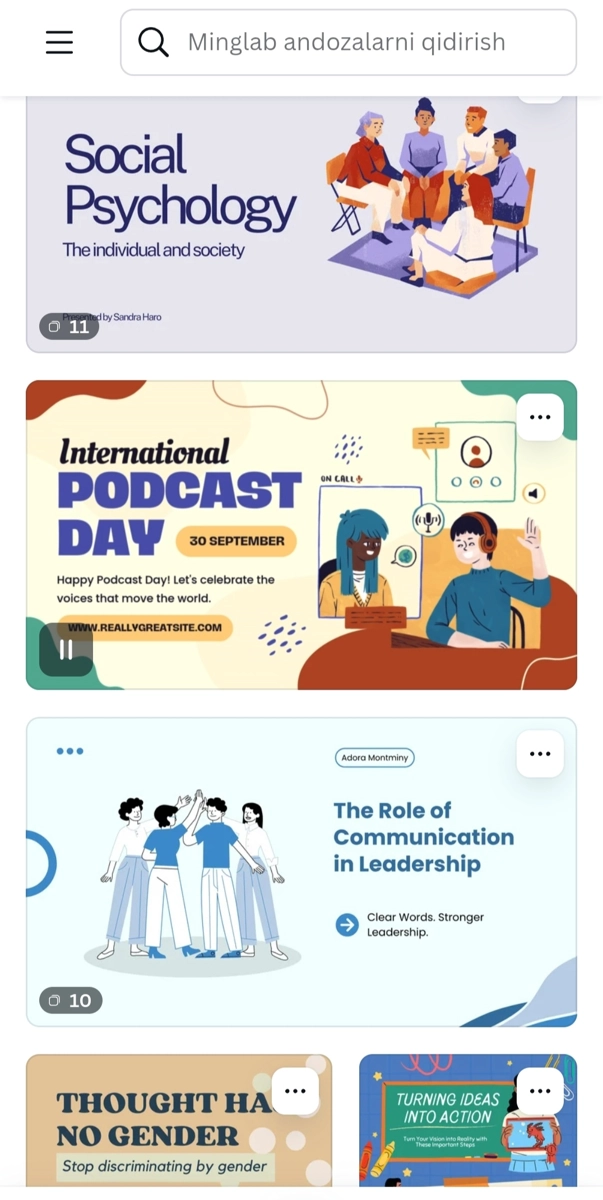Image resolution: width=603 pixels, height=1200 pixels.
Task: Open more options on Turning Ideas Into Action
Action: pyautogui.click(x=540, y=1091)
